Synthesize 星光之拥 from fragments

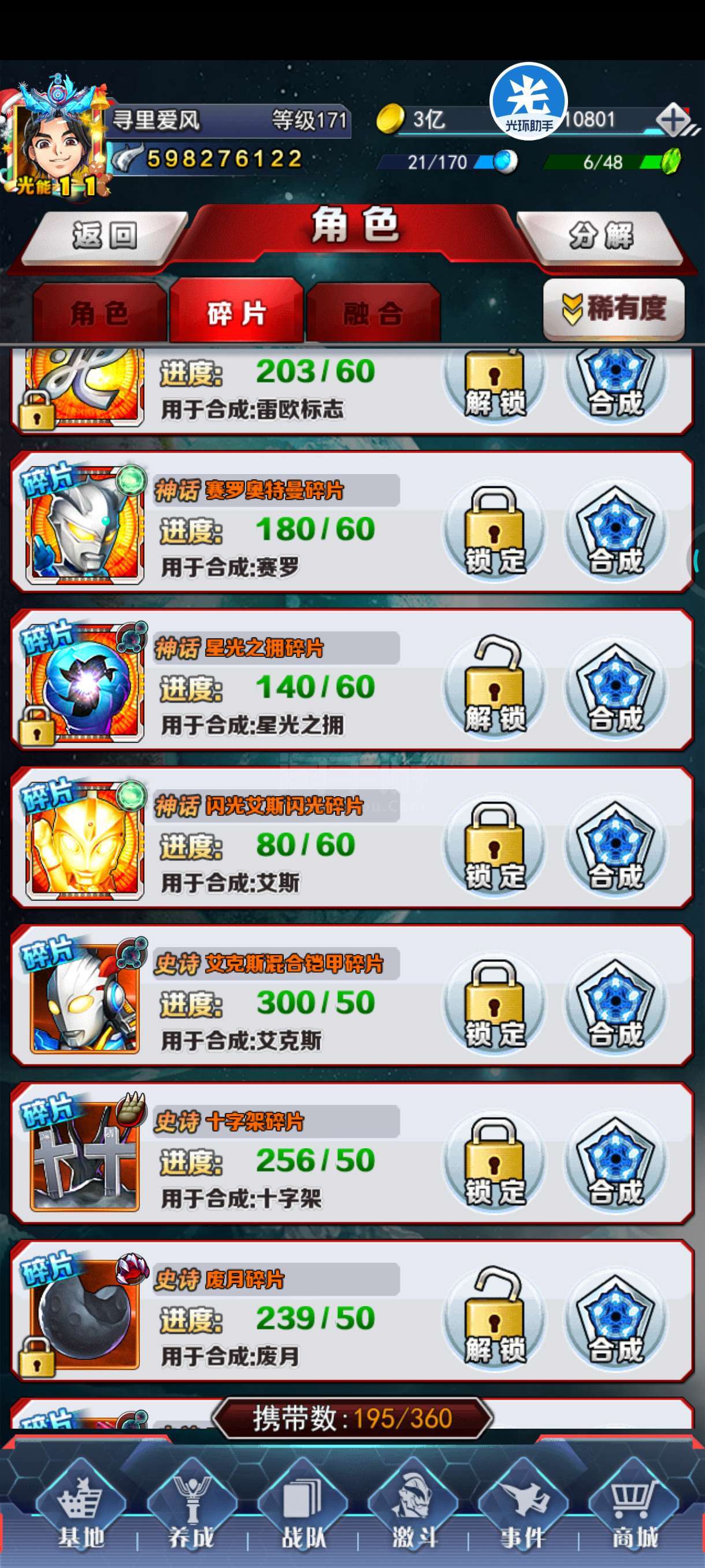(x=615, y=687)
